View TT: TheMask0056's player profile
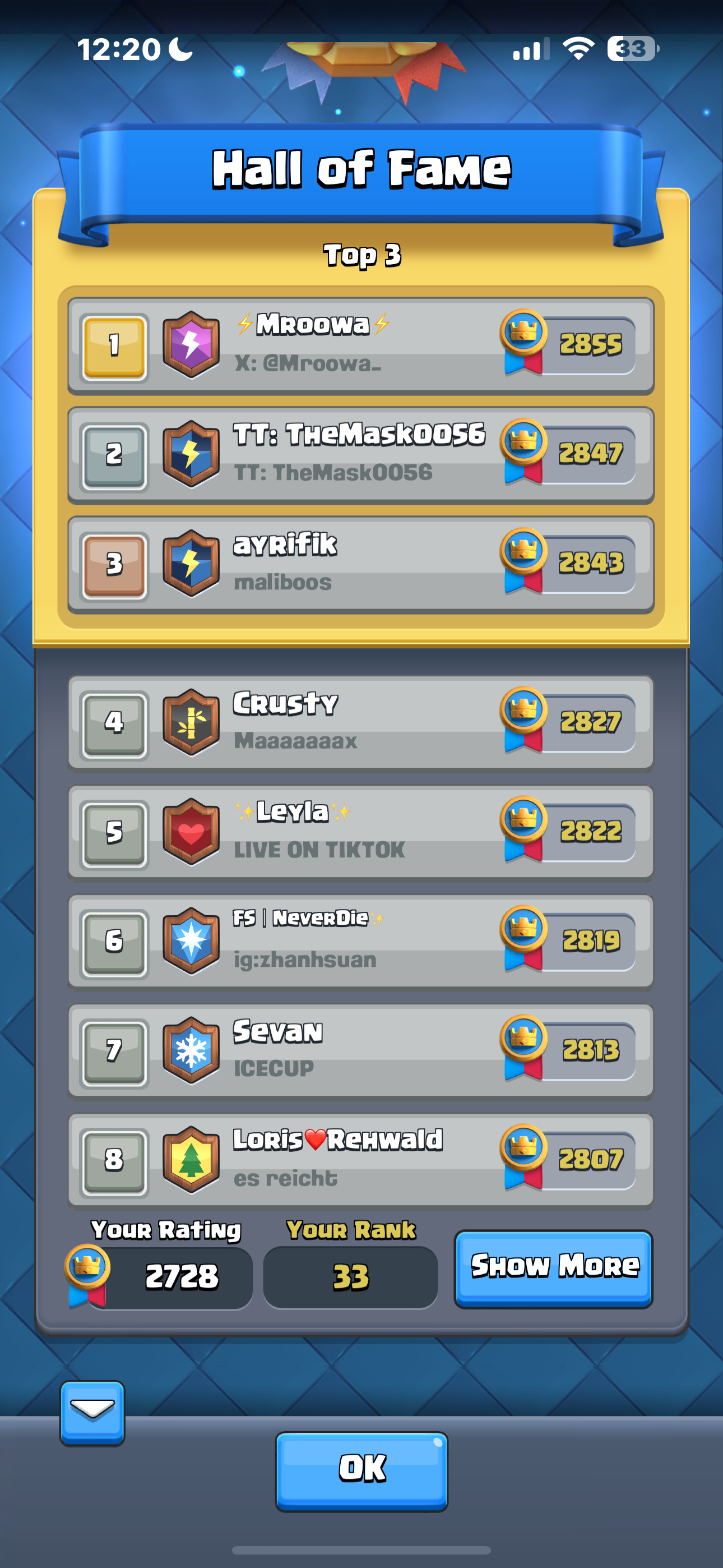The image size is (723, 1568). pyautogui.click(x=360, y=455)
